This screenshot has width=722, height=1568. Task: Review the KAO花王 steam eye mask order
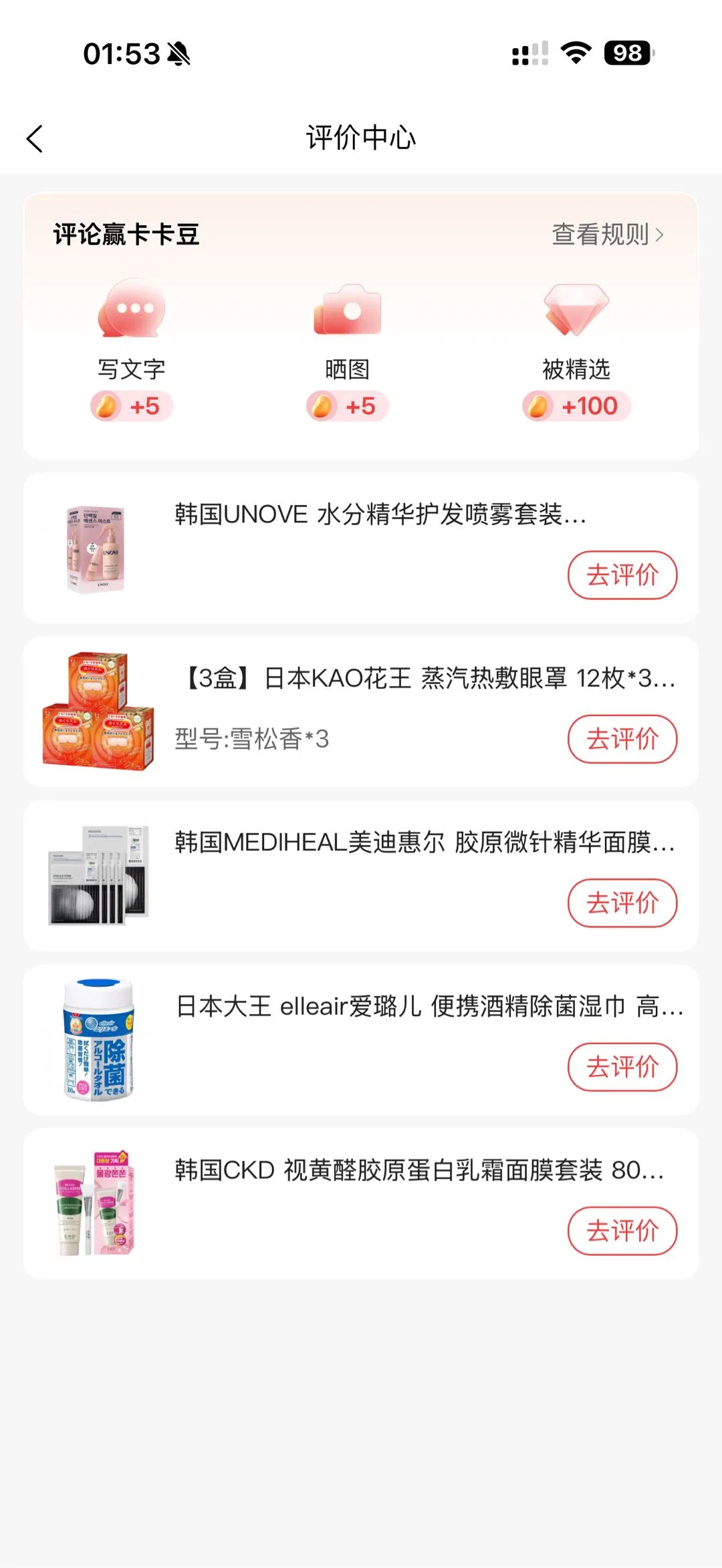pyautogui.click(x=622, y=739)
